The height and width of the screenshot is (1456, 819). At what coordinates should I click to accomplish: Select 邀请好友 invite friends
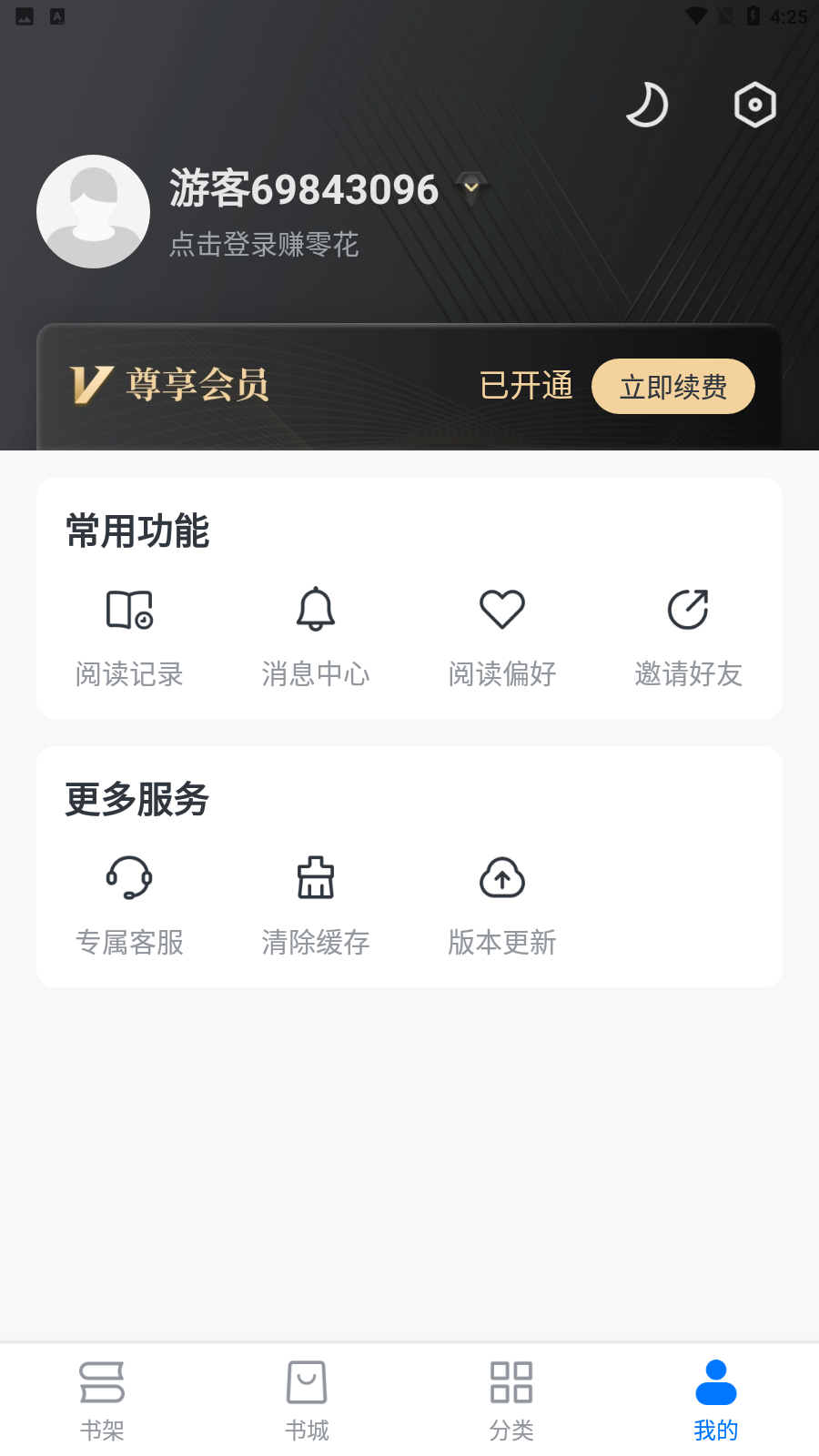click(689, 637)
